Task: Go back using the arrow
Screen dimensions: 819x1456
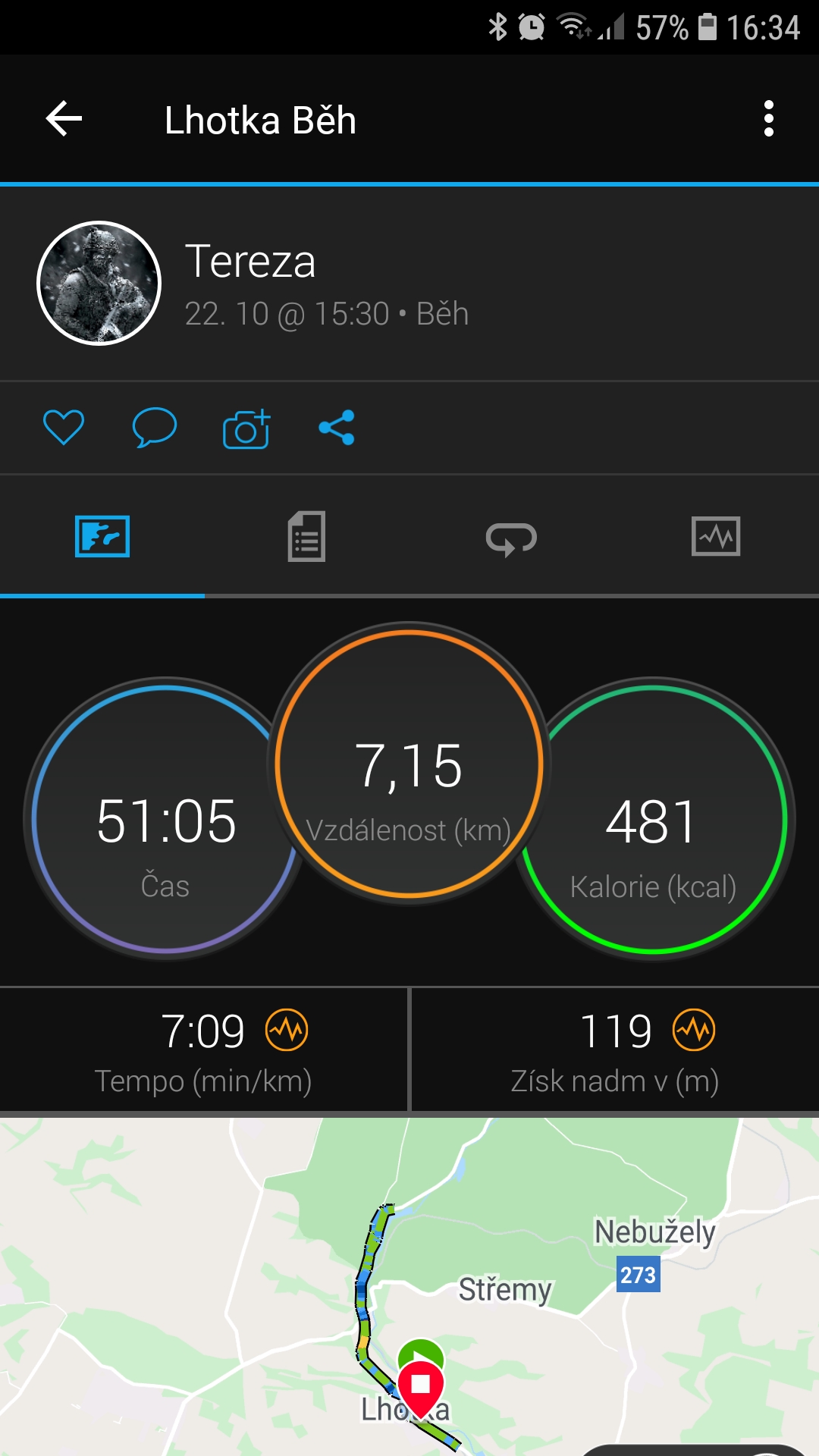Action: click(x=64, y=119)
